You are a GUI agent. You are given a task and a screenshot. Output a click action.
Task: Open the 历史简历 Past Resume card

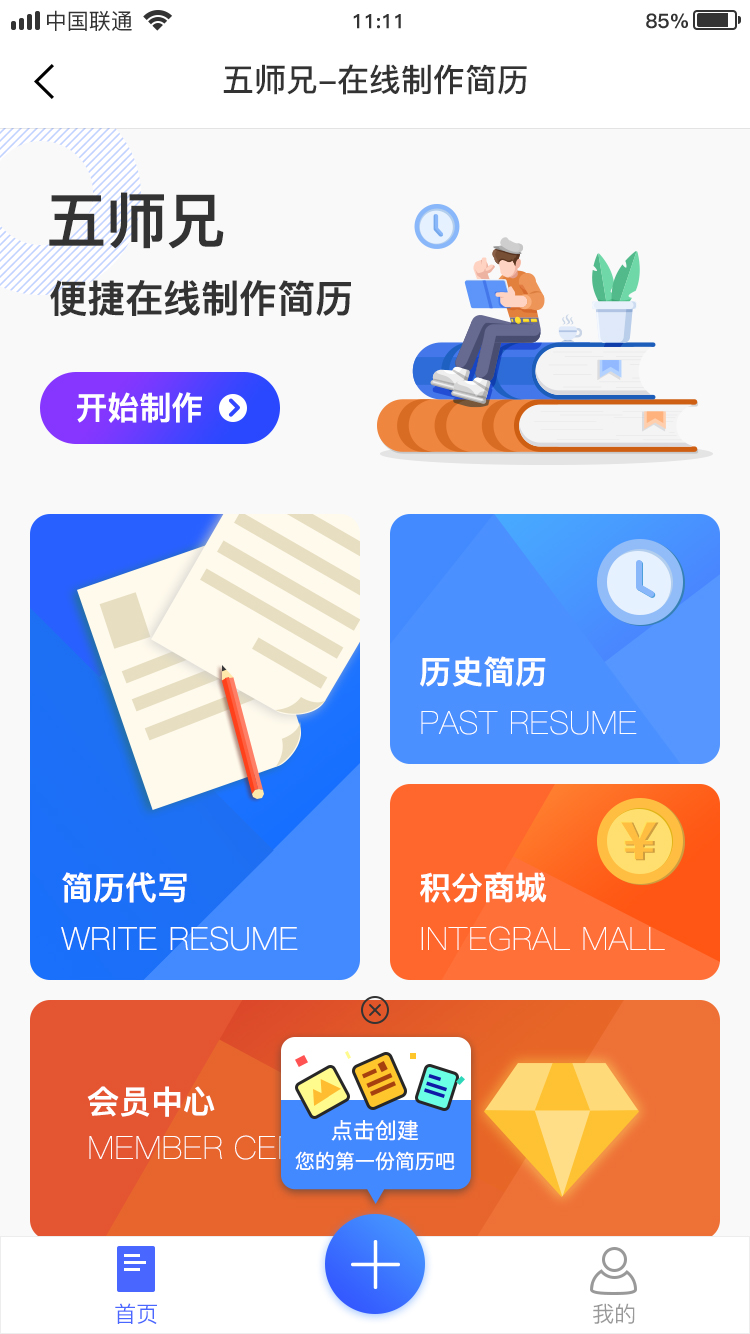[x=554, y=639]
